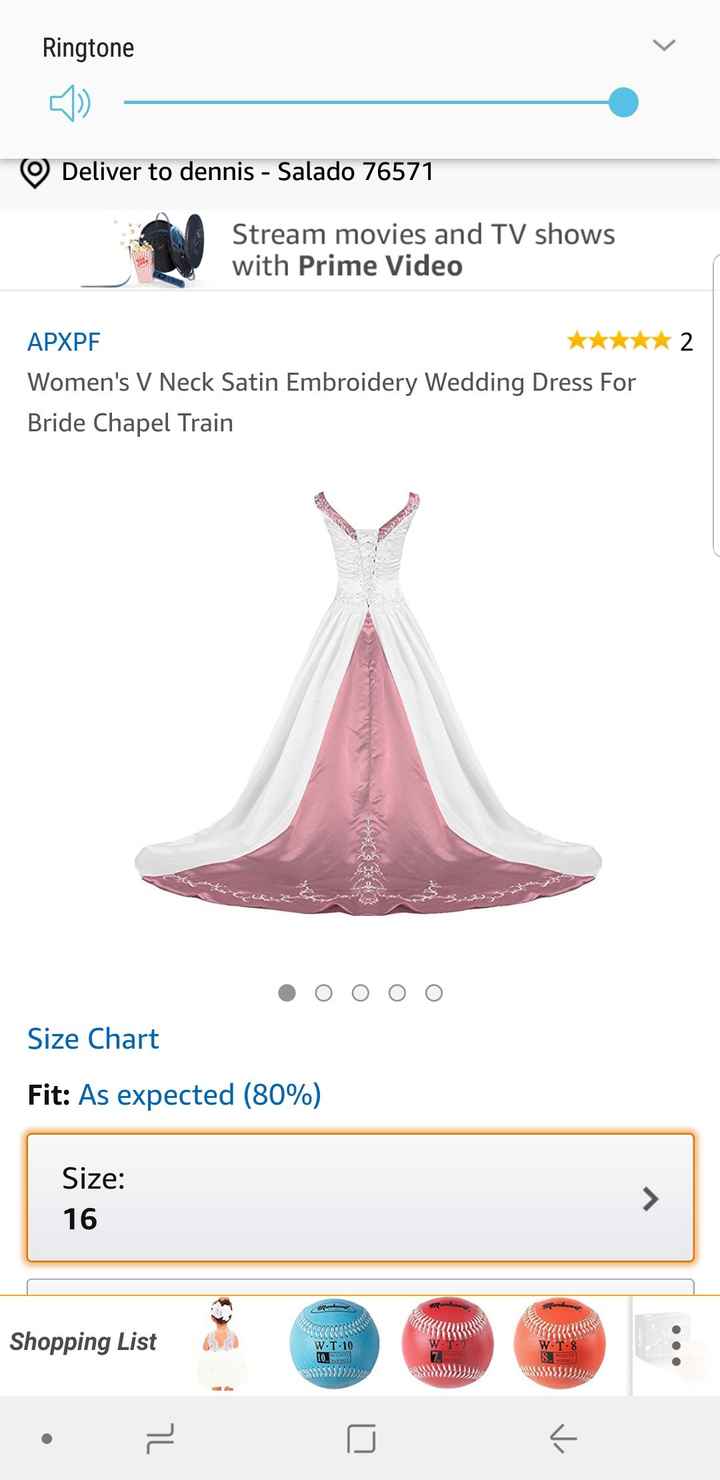Tap the second image carousel dot

coord(323,993)
